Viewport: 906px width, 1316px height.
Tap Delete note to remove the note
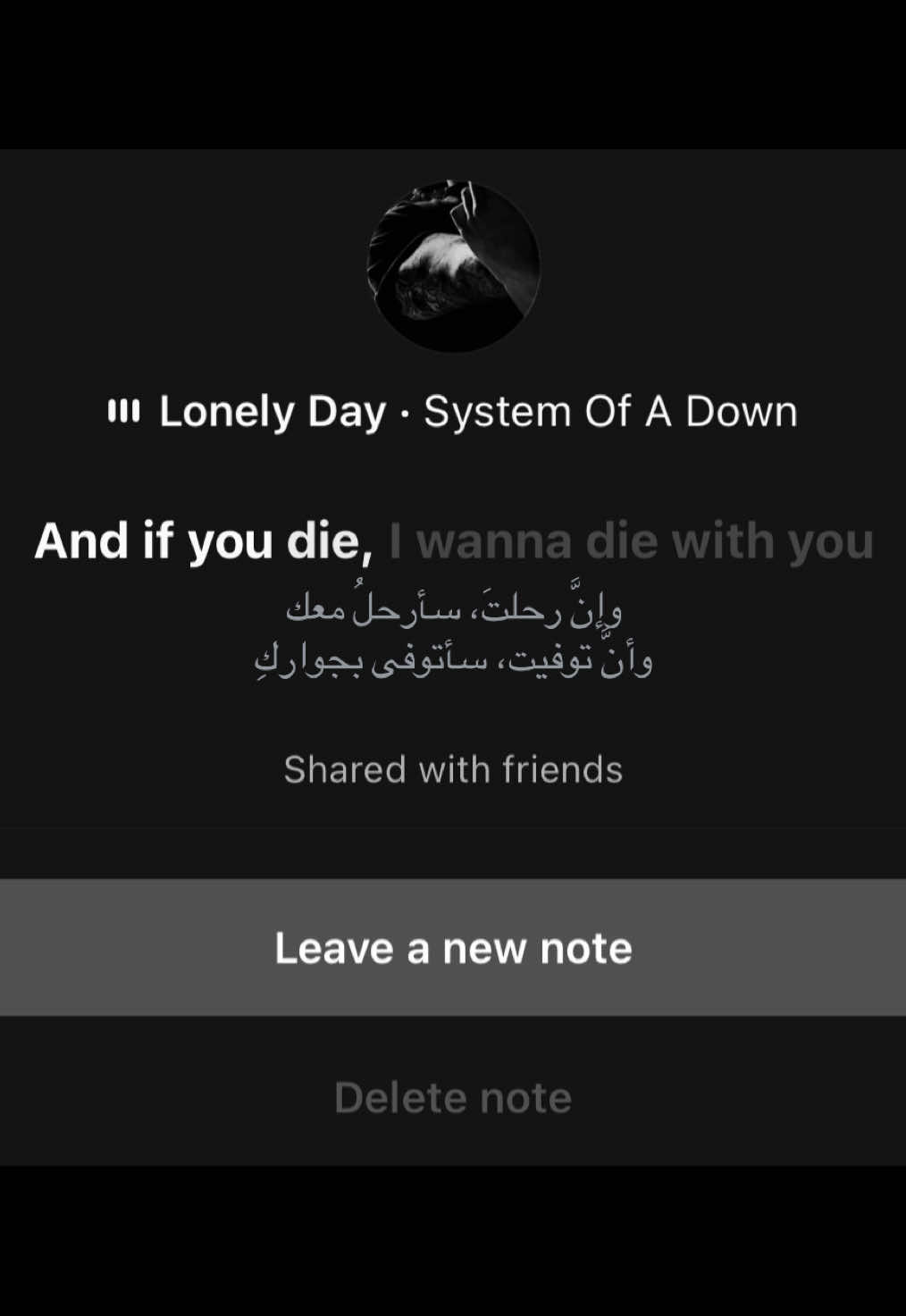453,1097
